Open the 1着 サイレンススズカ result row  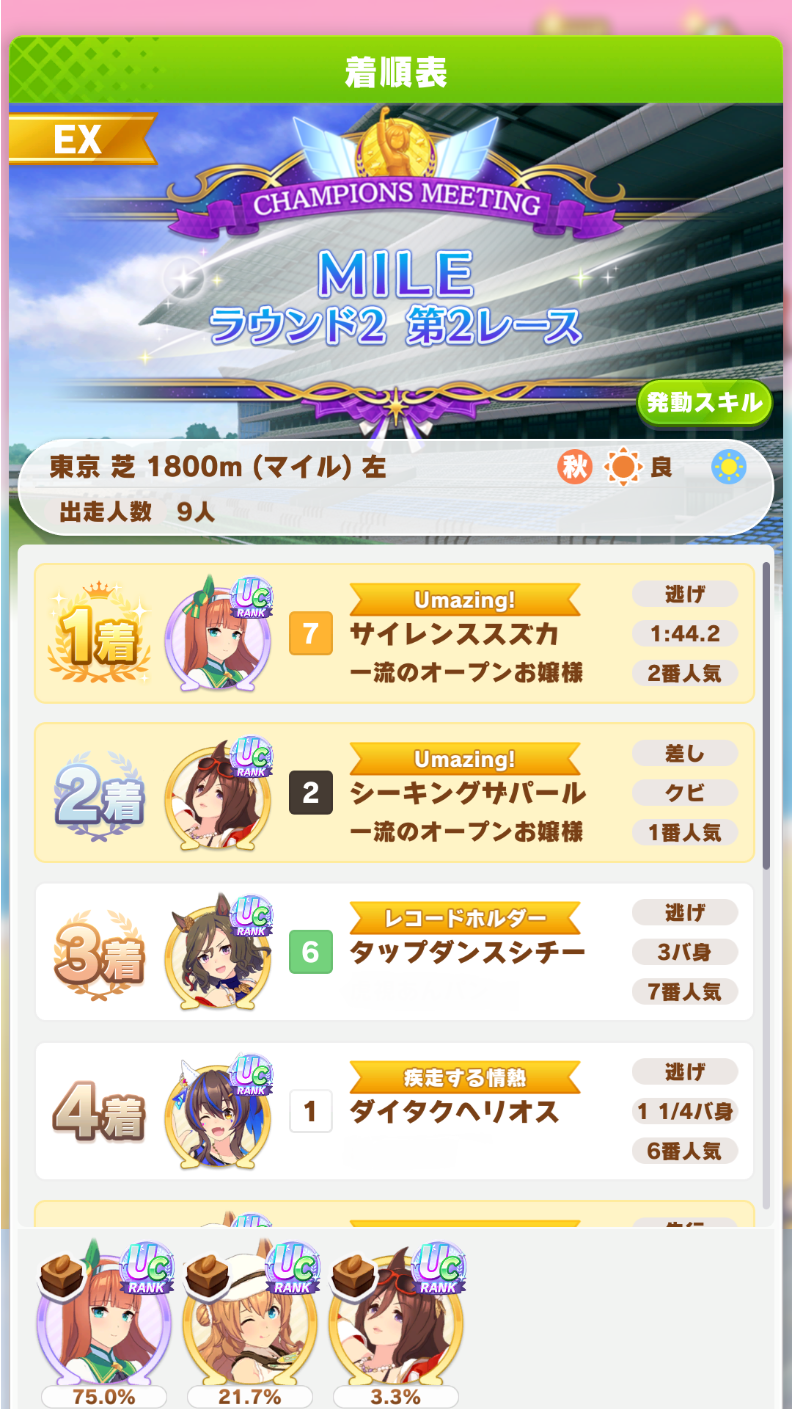click(x=395, y=633)
